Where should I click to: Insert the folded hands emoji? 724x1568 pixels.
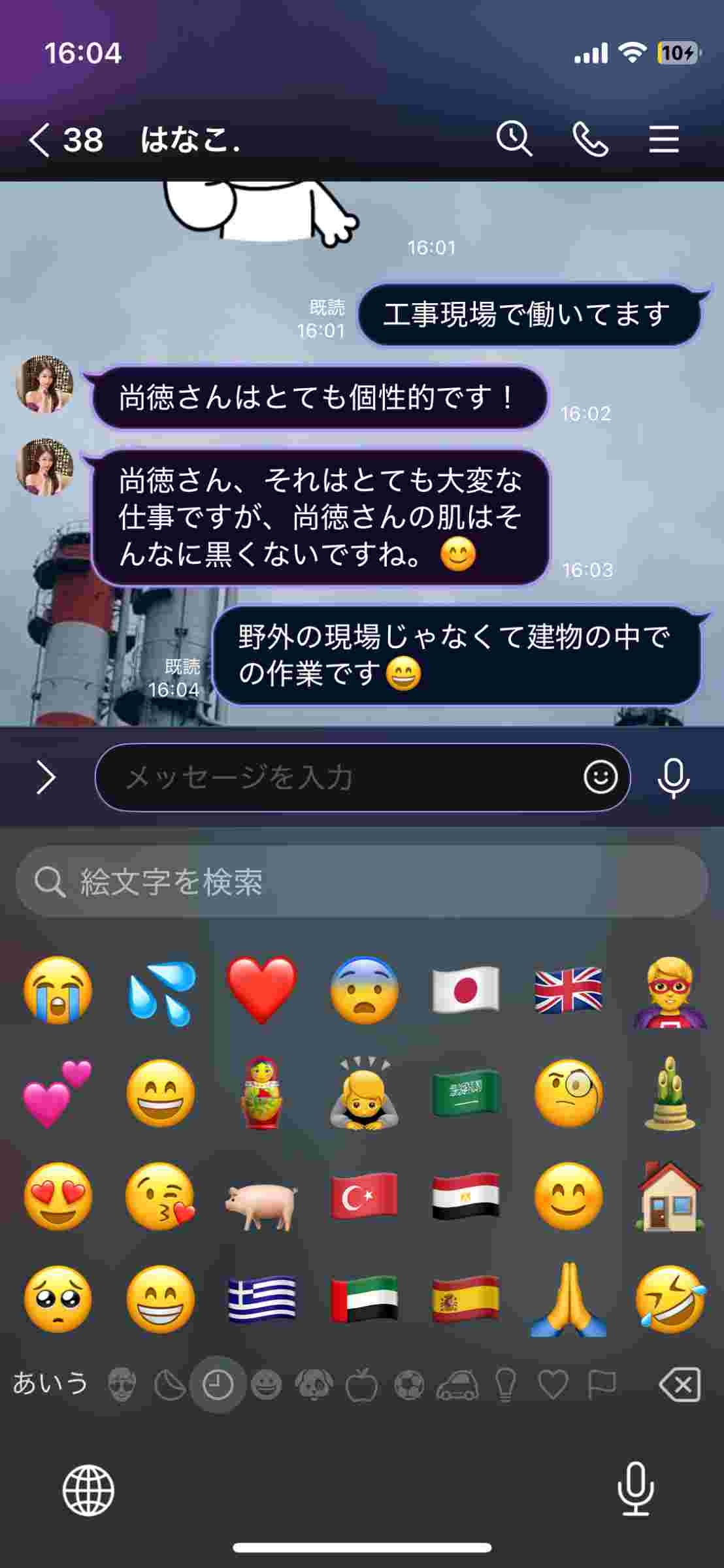(x=568, y=1298)
